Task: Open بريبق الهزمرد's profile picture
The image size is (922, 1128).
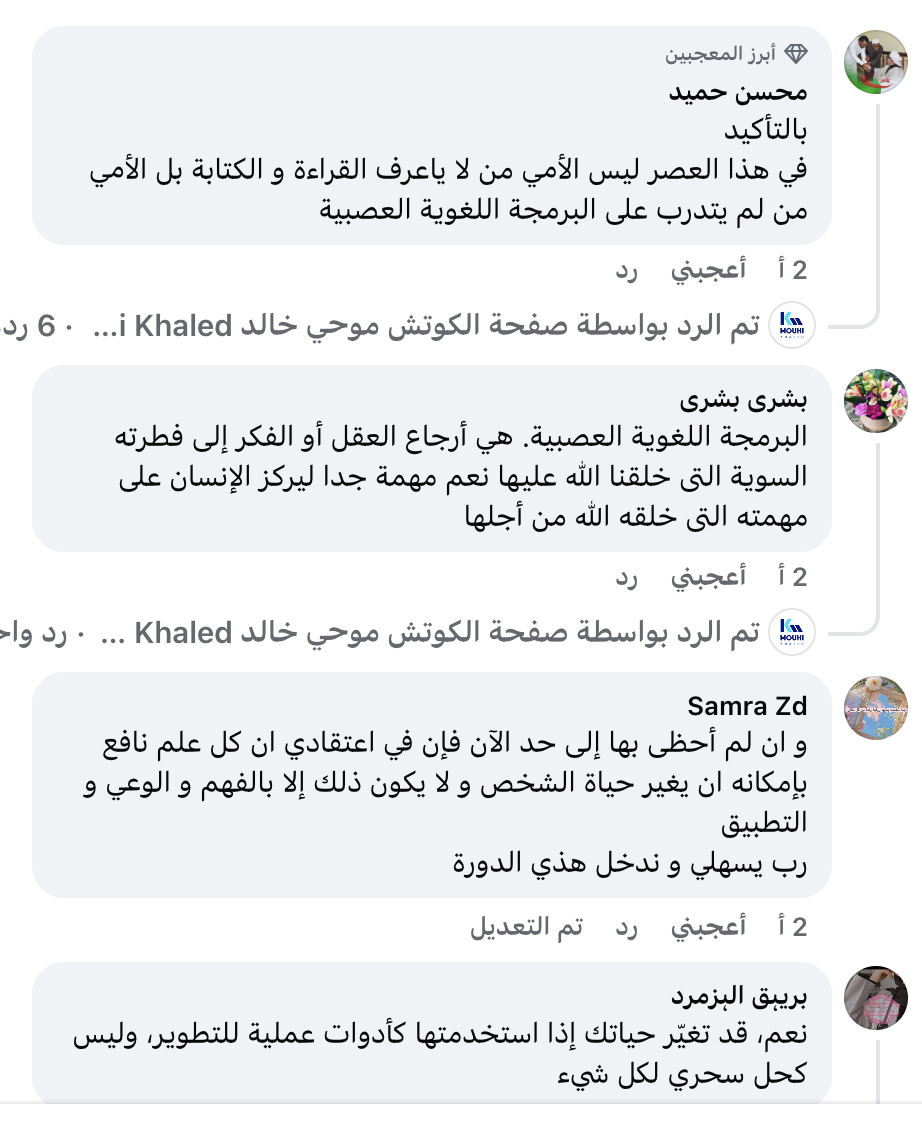Action: (x=876, y=997)
